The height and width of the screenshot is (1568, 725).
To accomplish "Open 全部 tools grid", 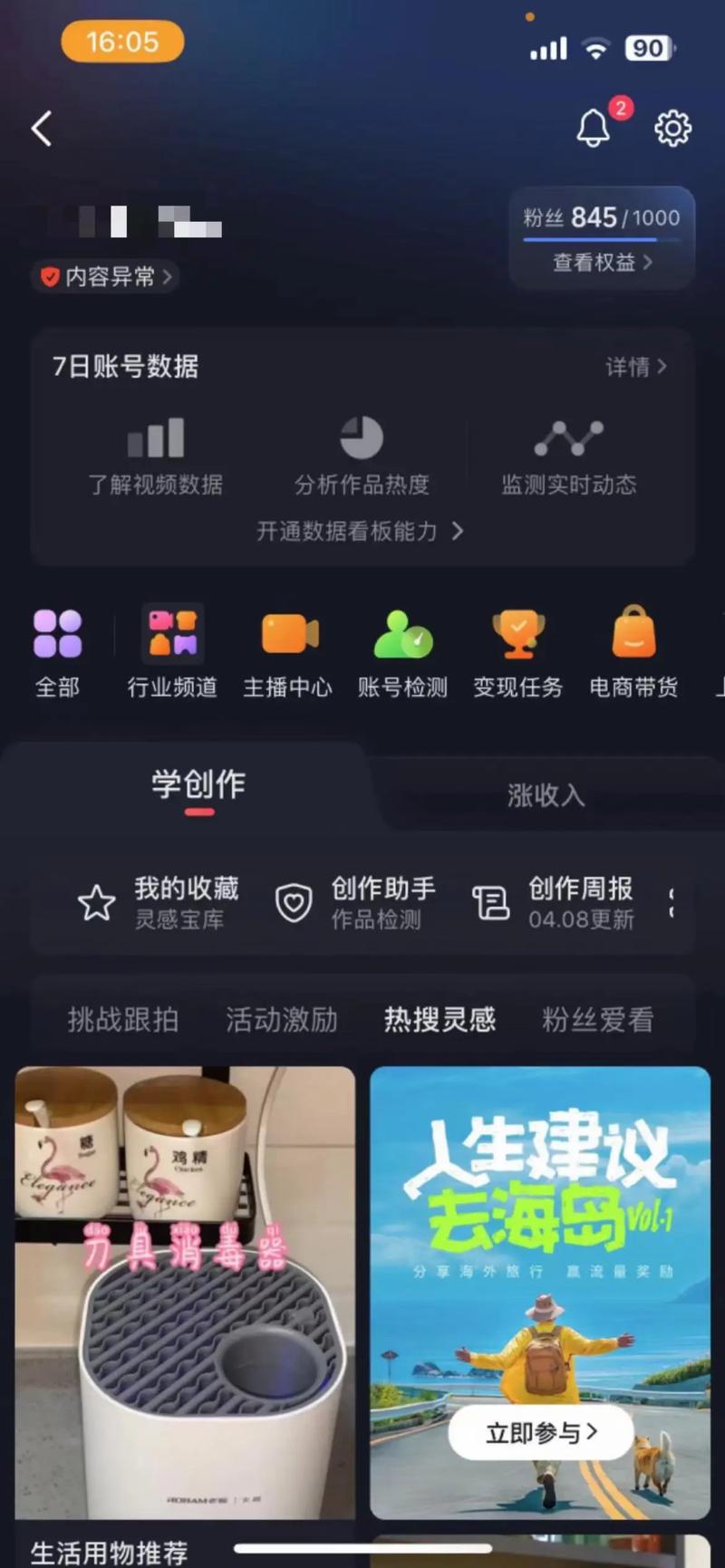I will (57, 652).
